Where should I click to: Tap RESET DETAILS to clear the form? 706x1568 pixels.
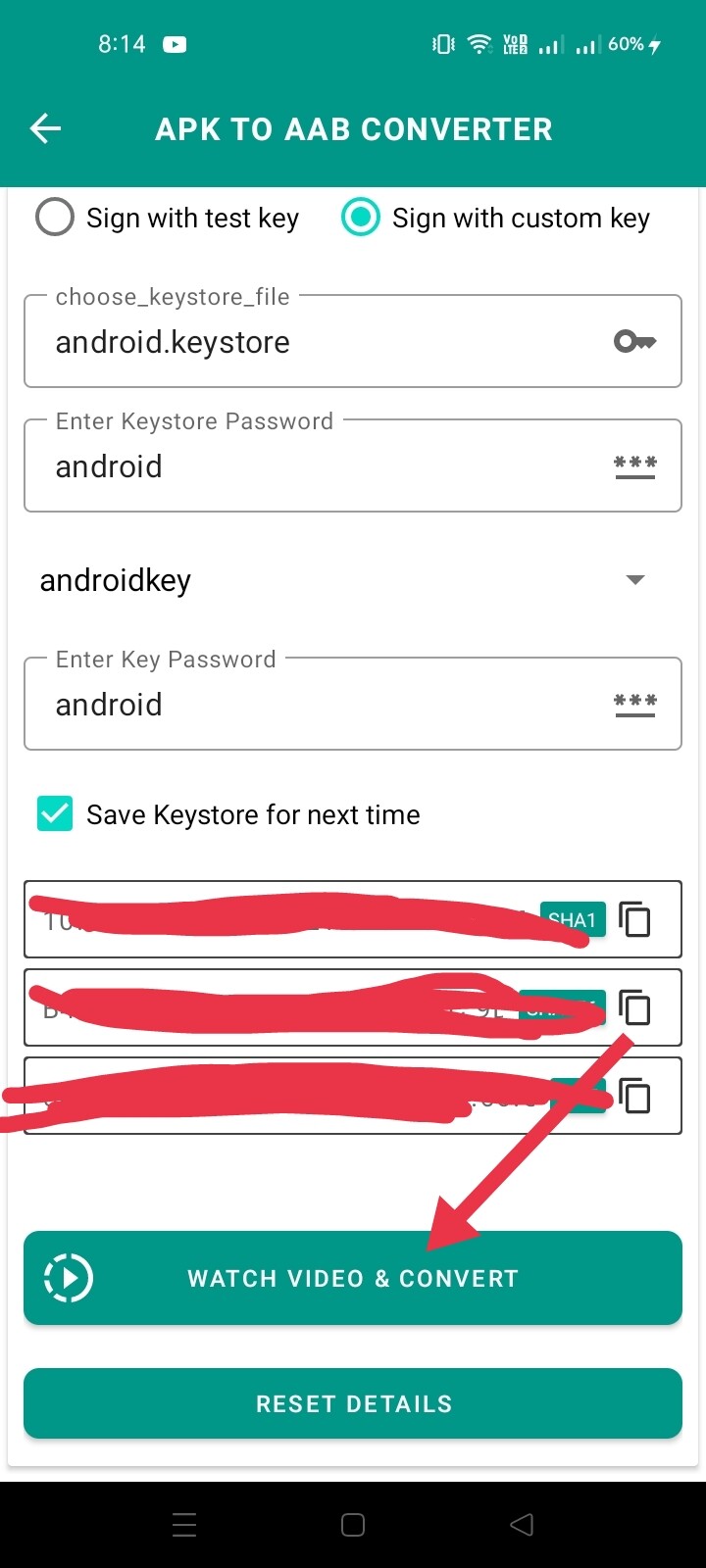[x=353, y=1403]
